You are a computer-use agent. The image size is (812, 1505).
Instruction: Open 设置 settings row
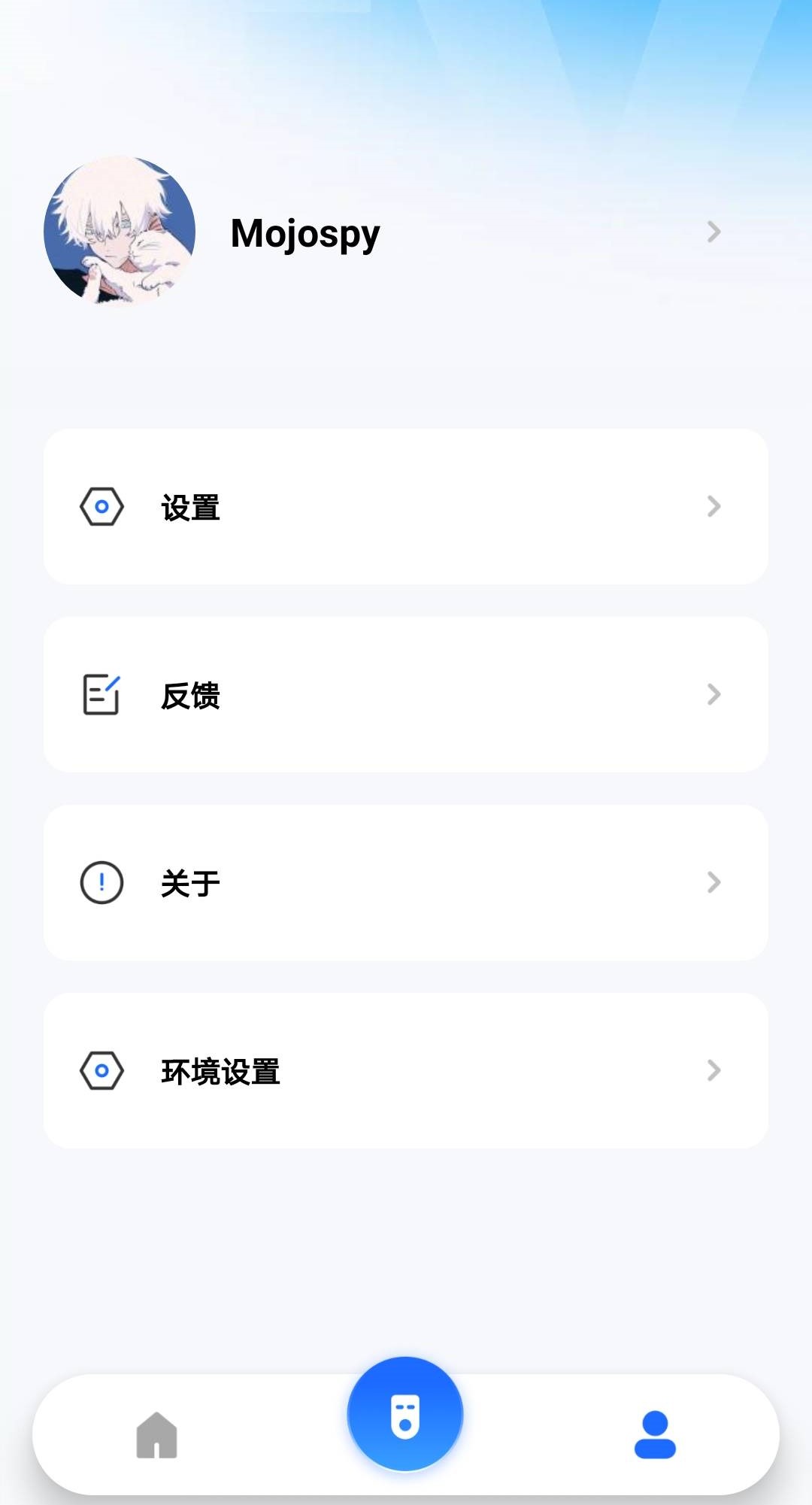405,507
